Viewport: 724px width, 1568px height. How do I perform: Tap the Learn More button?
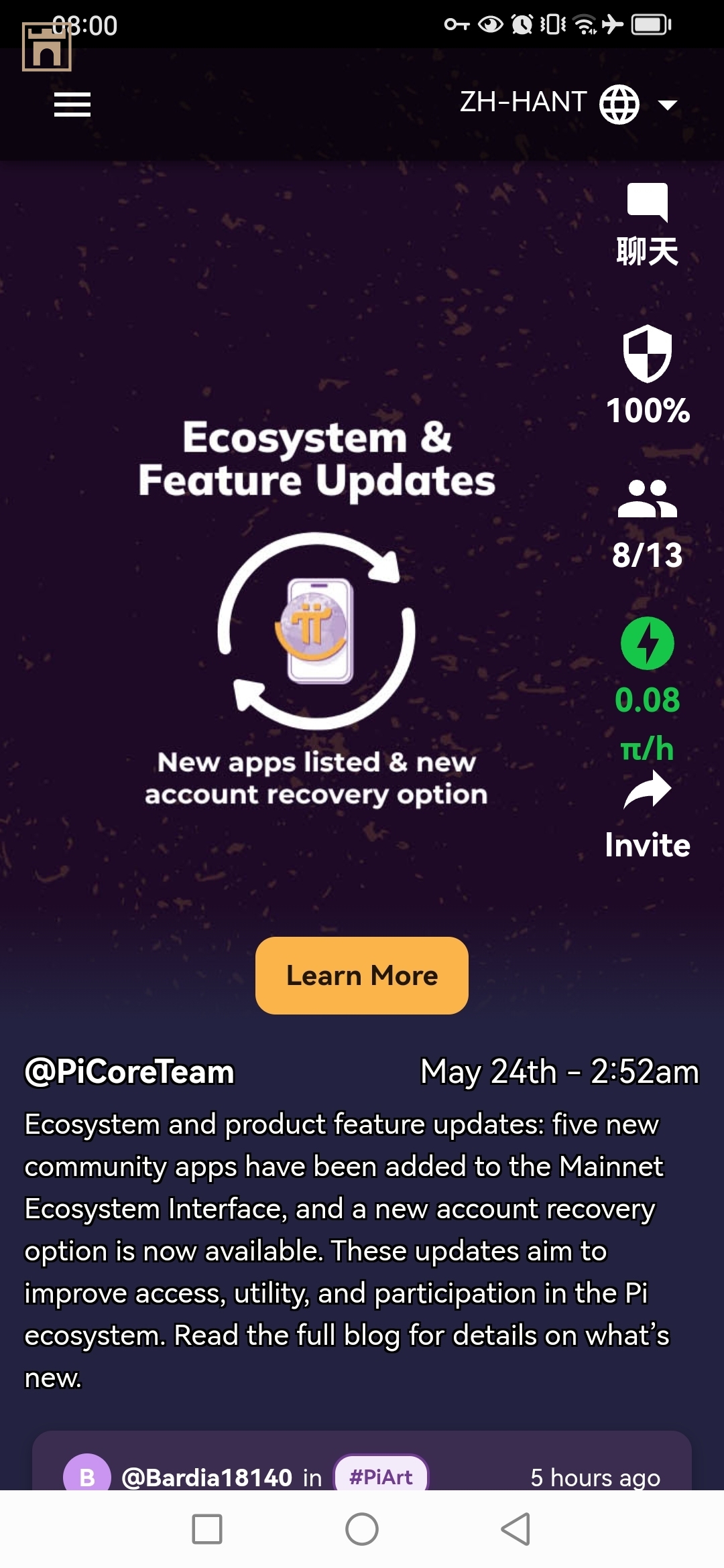pos(361,975)
